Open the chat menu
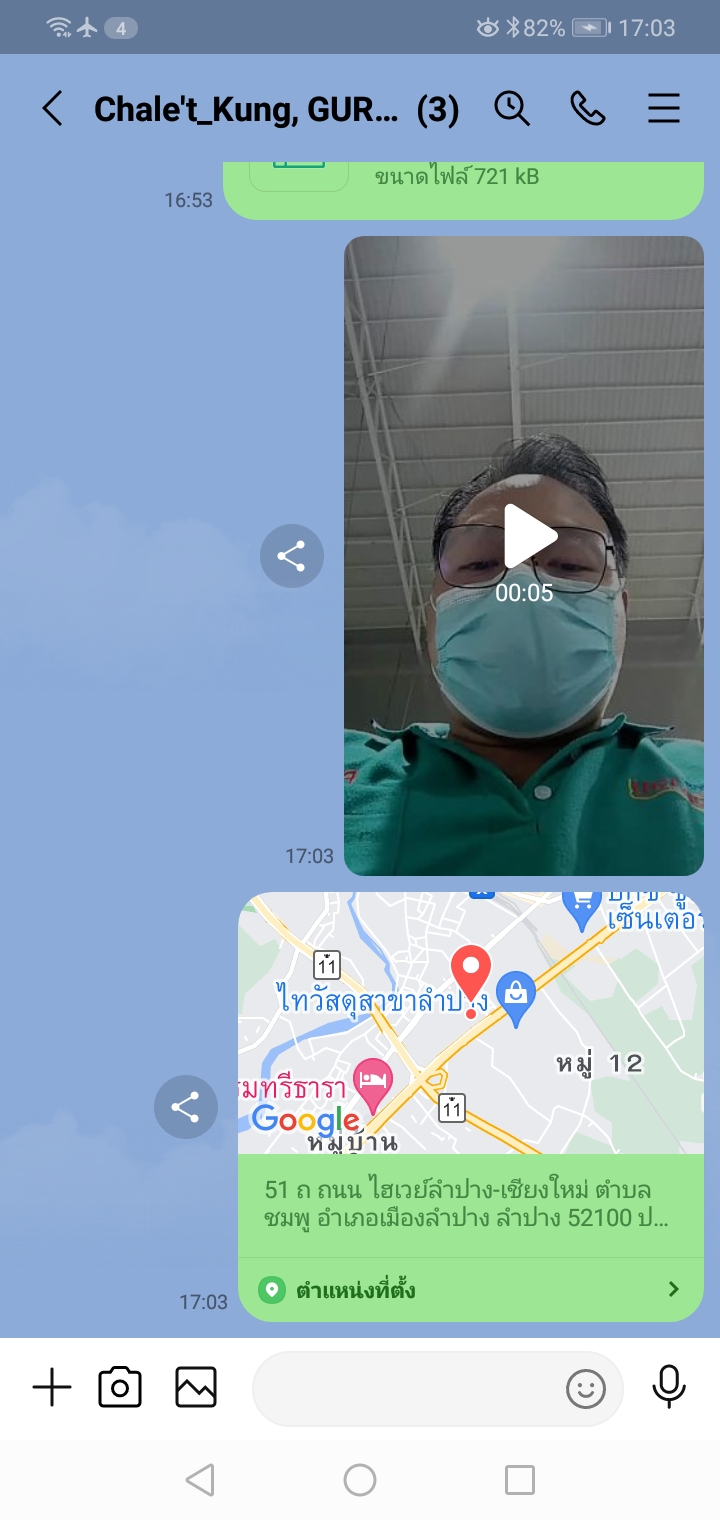The height and width of the screenshot is (1520, 720). tap(664, 109)
